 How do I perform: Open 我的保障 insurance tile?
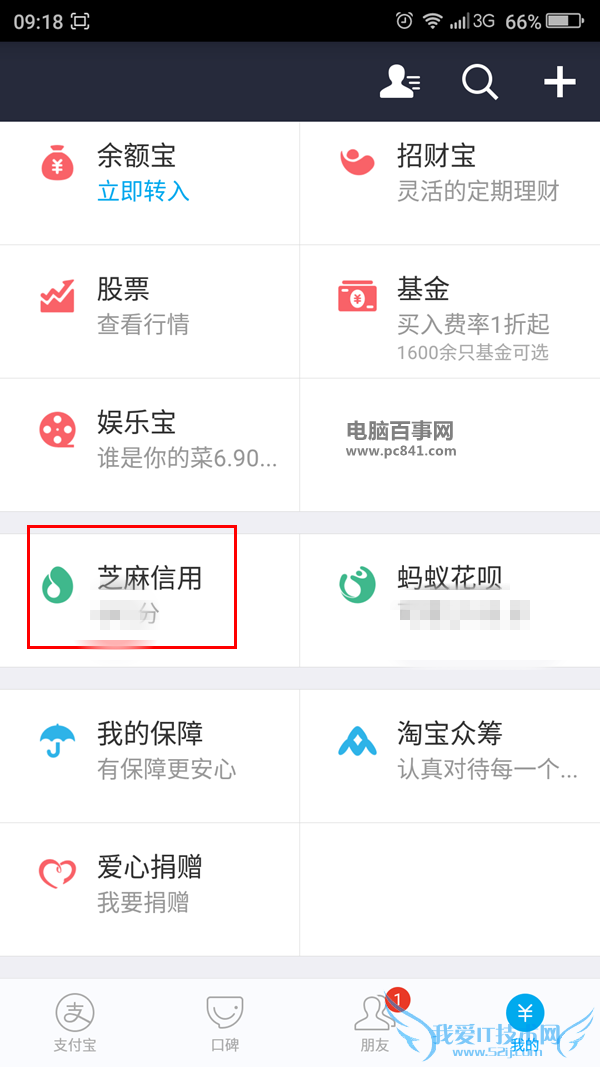click(x=150, y=750)
